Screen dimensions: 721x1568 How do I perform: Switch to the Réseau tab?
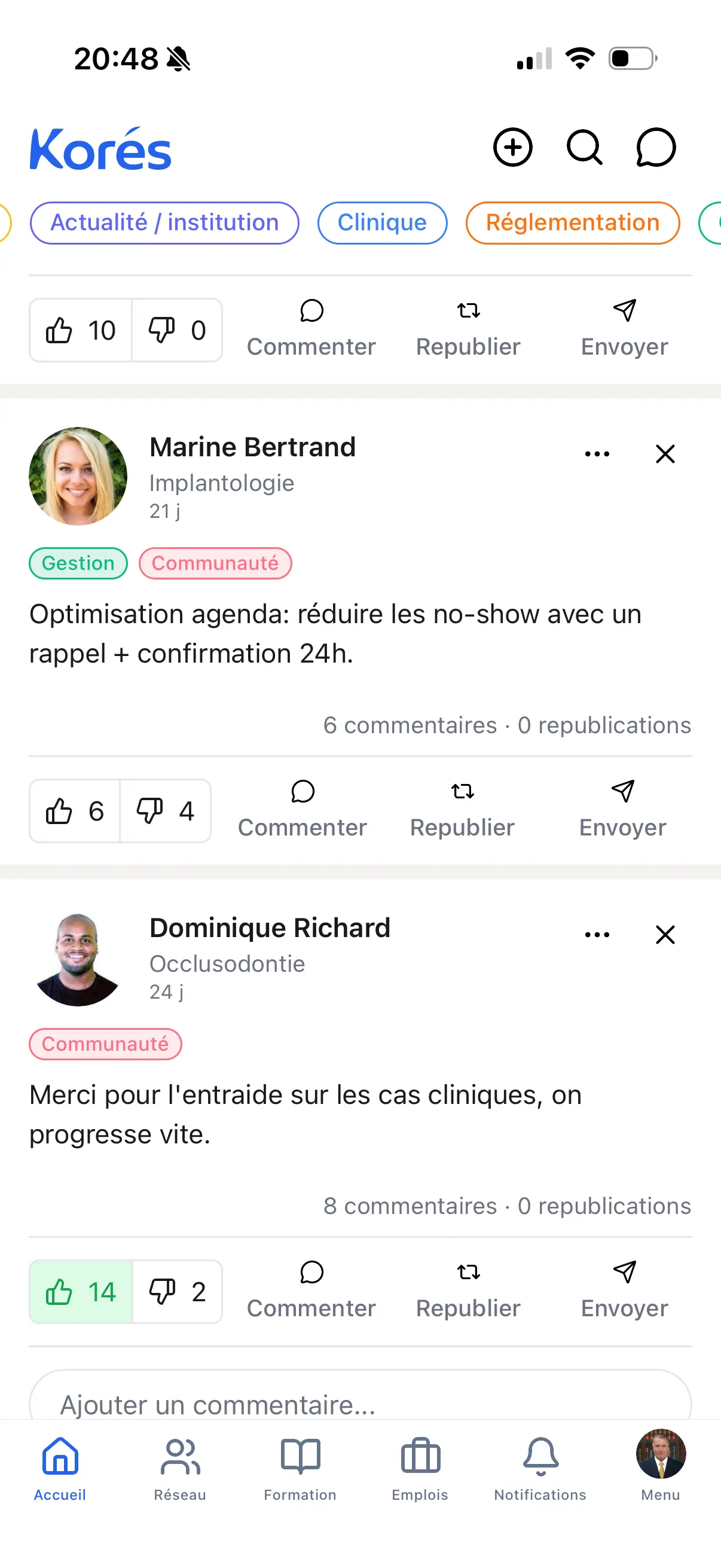[179, 1461]
